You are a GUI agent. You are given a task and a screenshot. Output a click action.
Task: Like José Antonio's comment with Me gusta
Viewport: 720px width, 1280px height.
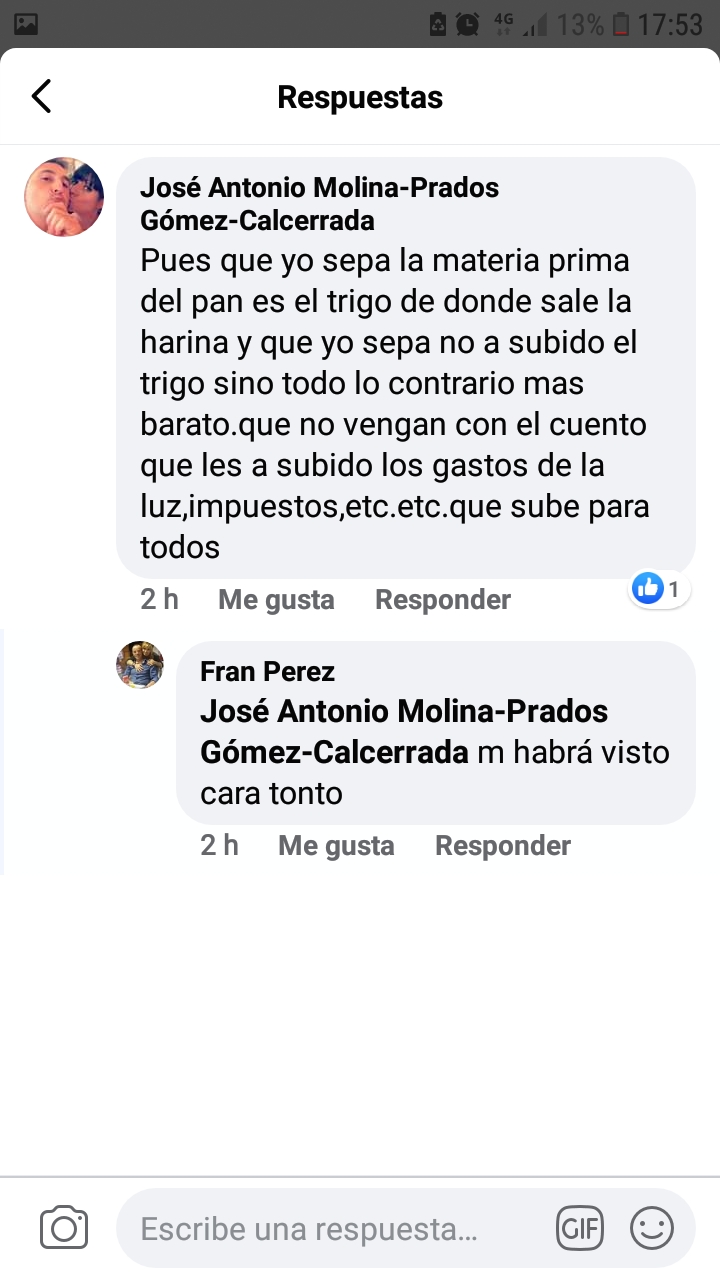(x=276, y=599)
